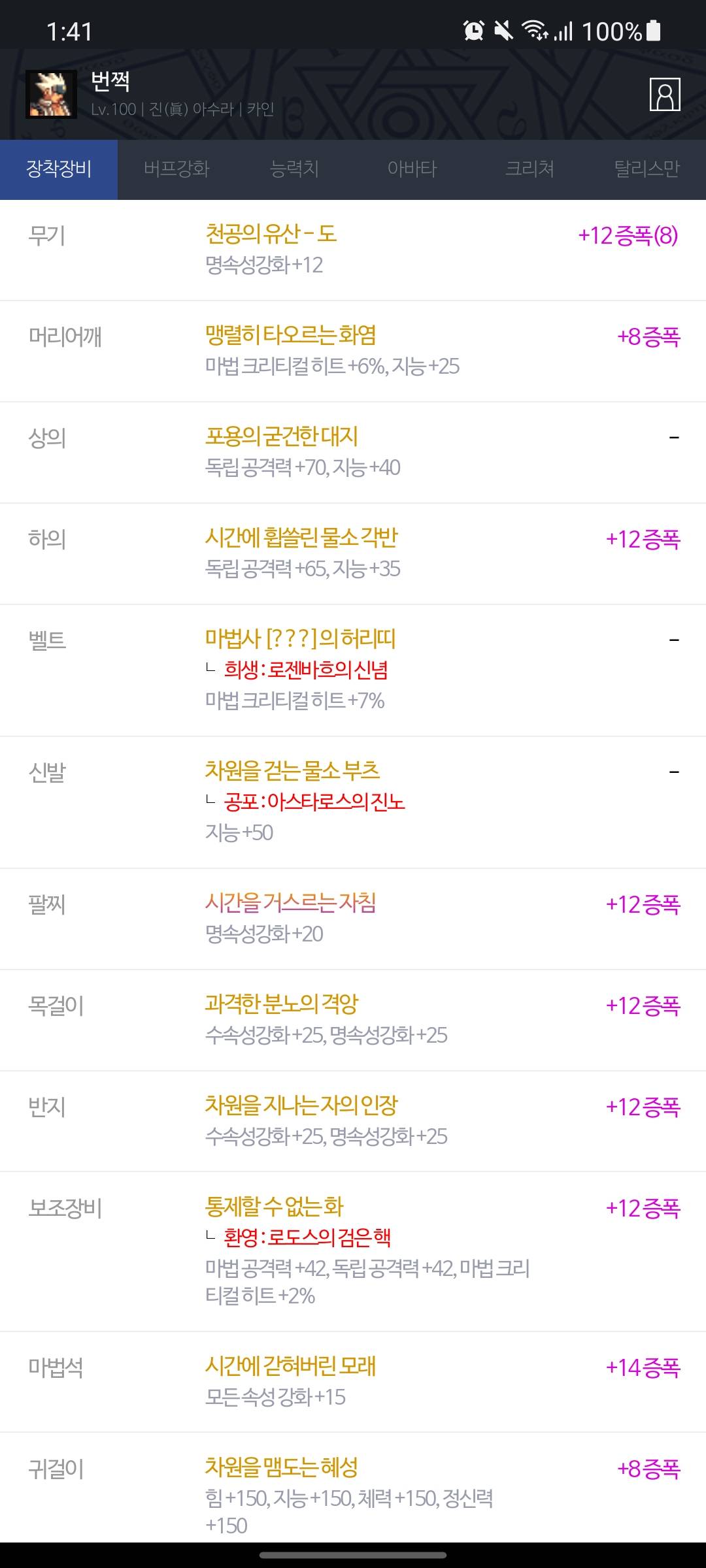Open the 포용의 굳건한 대지 top item
Viewport: 706px width, 1568px height.
click(282, 436)
